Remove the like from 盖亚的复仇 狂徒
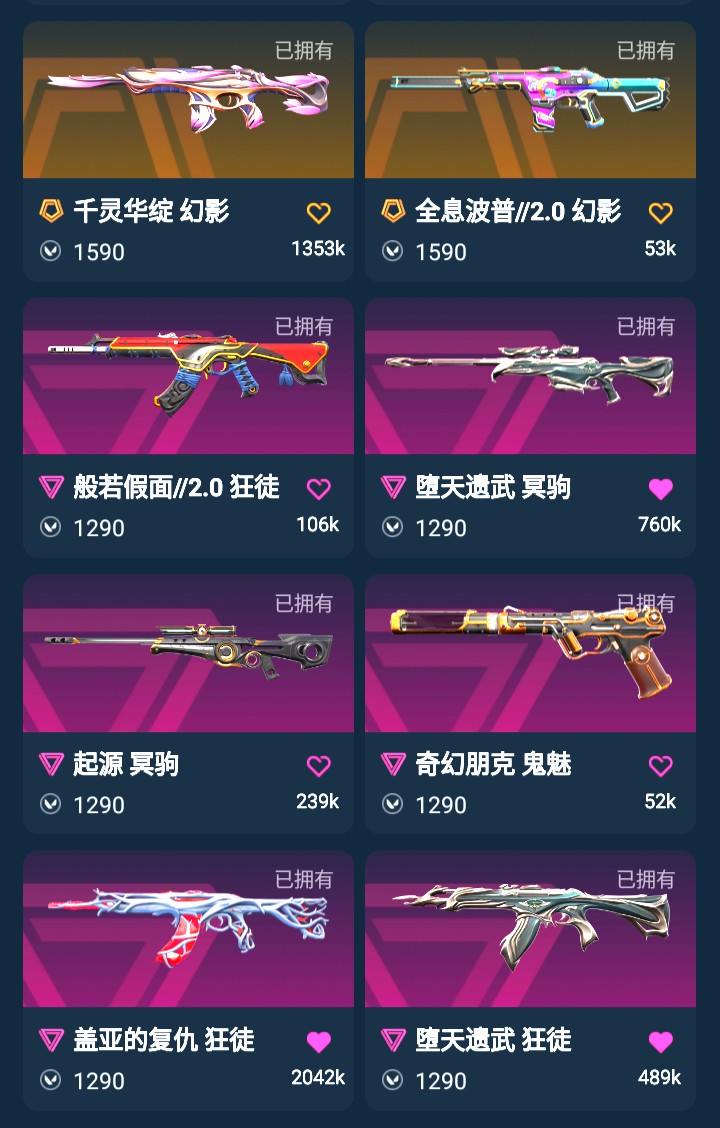This screenshot has height=1128, width=720. click(x=318, y=1042)
